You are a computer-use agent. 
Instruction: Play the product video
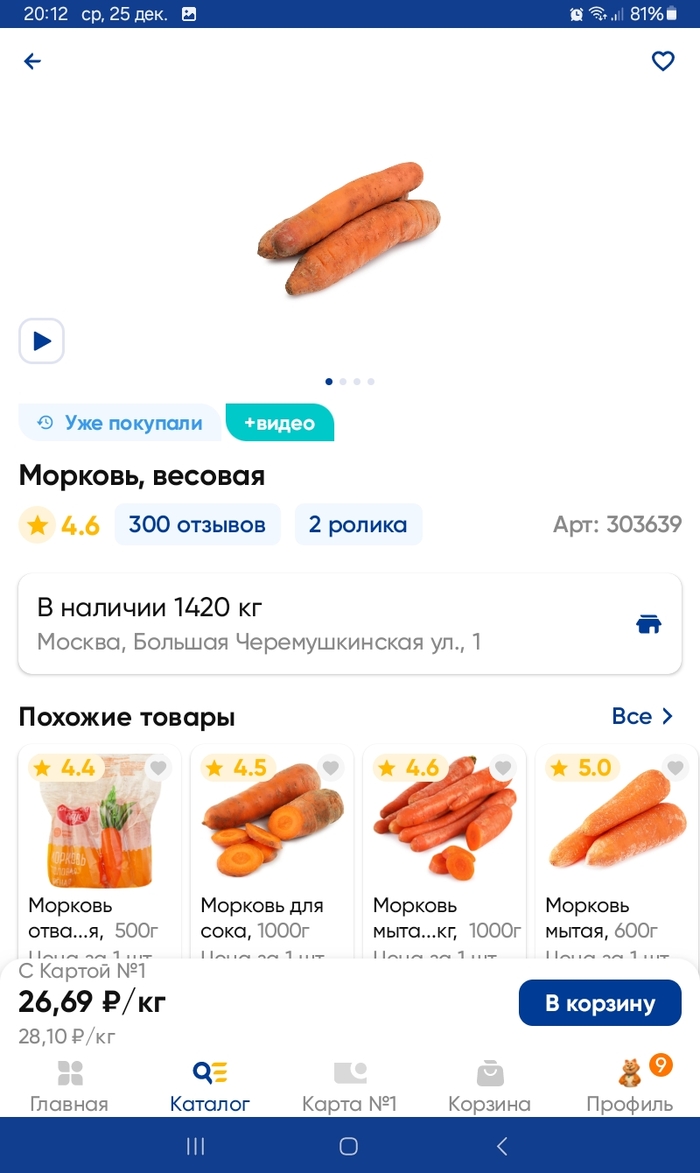(x=41, y=341)
